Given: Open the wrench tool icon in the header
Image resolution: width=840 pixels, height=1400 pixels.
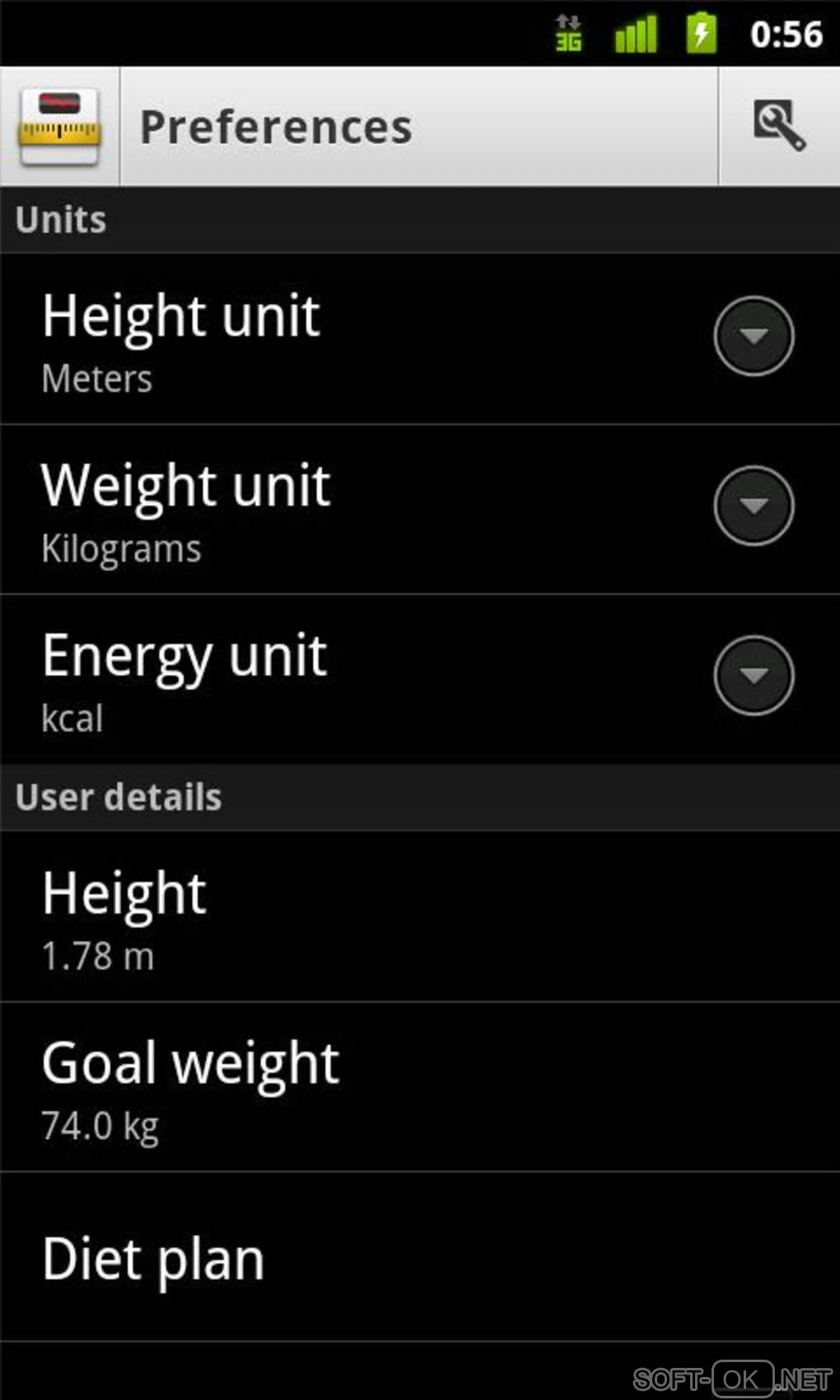Looking at the screenshot, I should pyautogui.click(x=778, y=126).
